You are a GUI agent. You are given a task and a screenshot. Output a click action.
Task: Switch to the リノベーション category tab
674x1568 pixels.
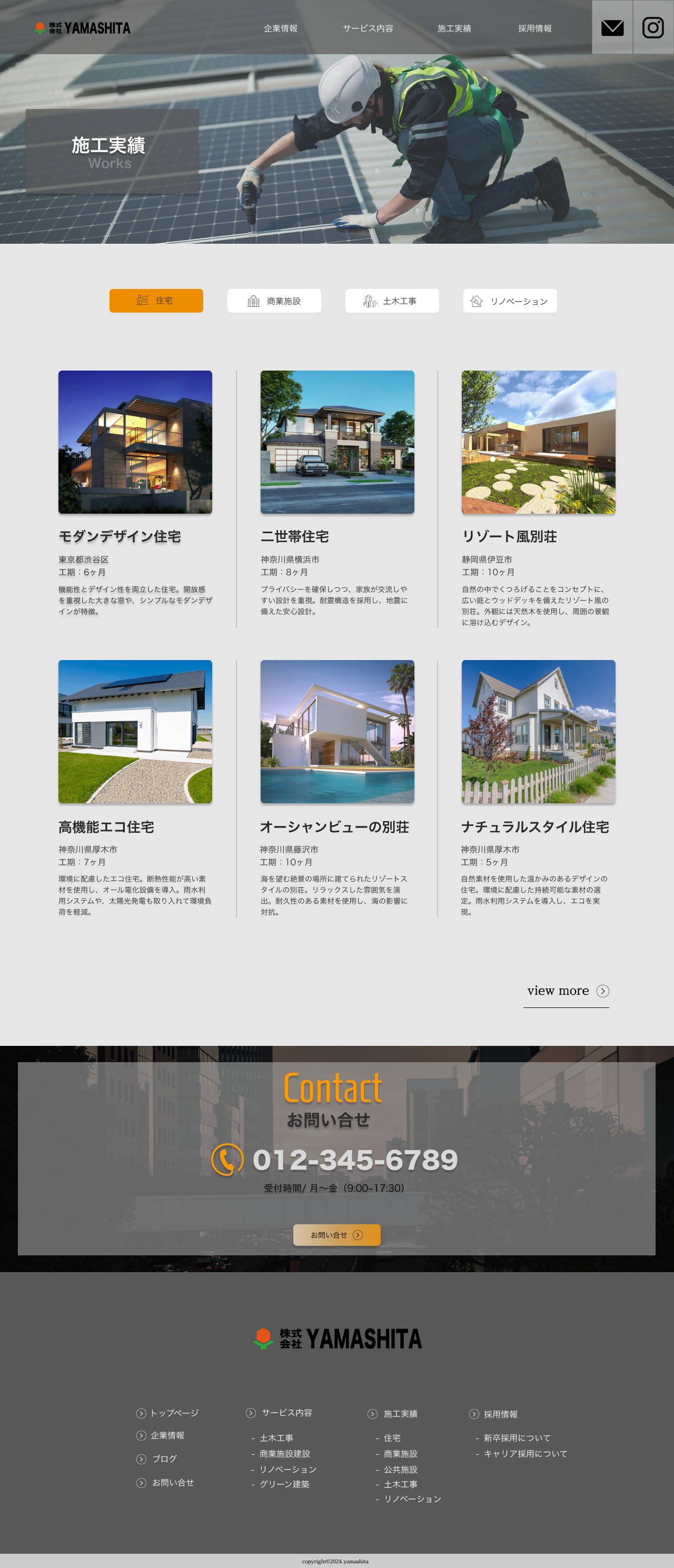510,301
